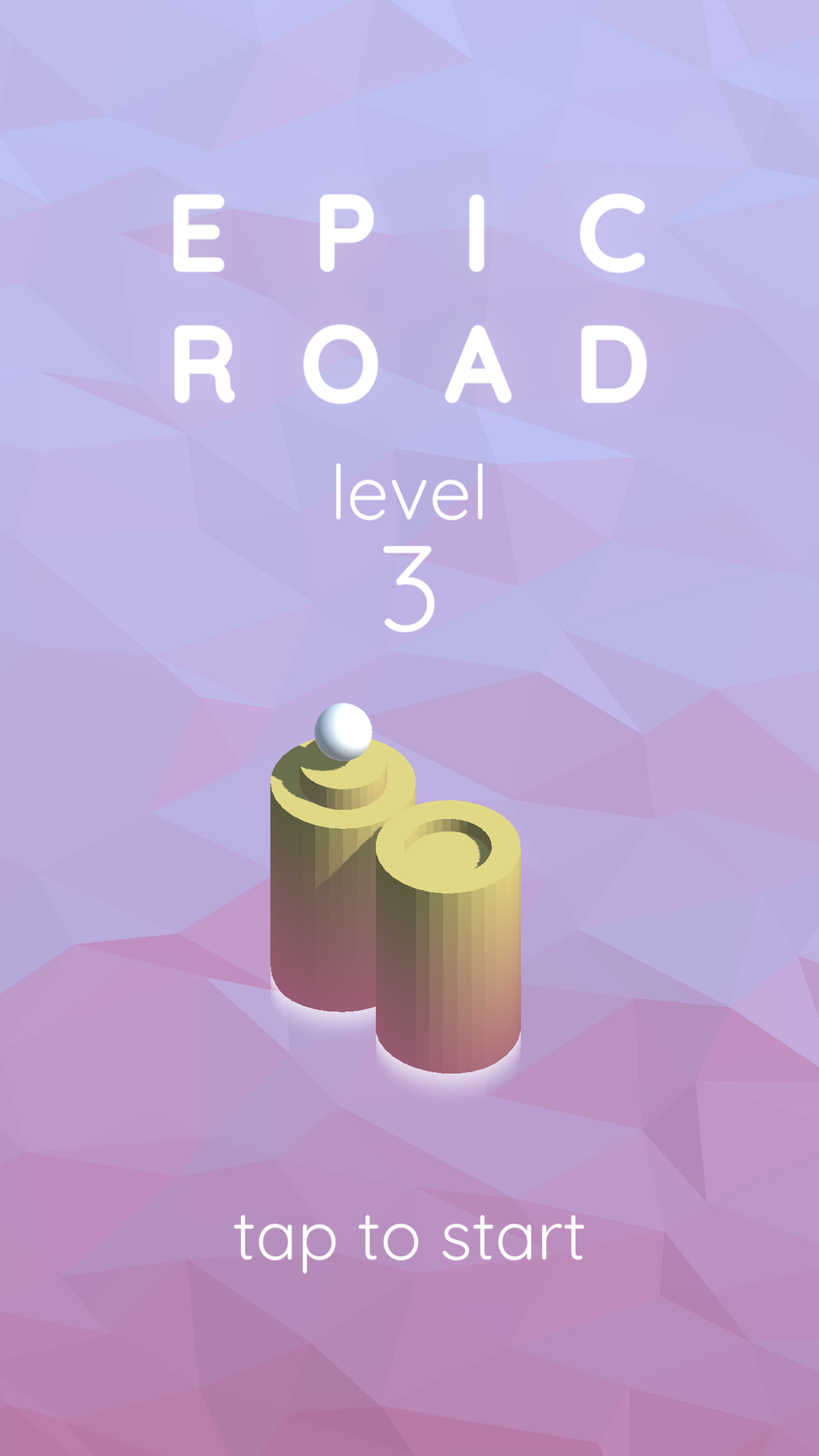
Task: Click the word ROAD in the title
Action: 409,361
